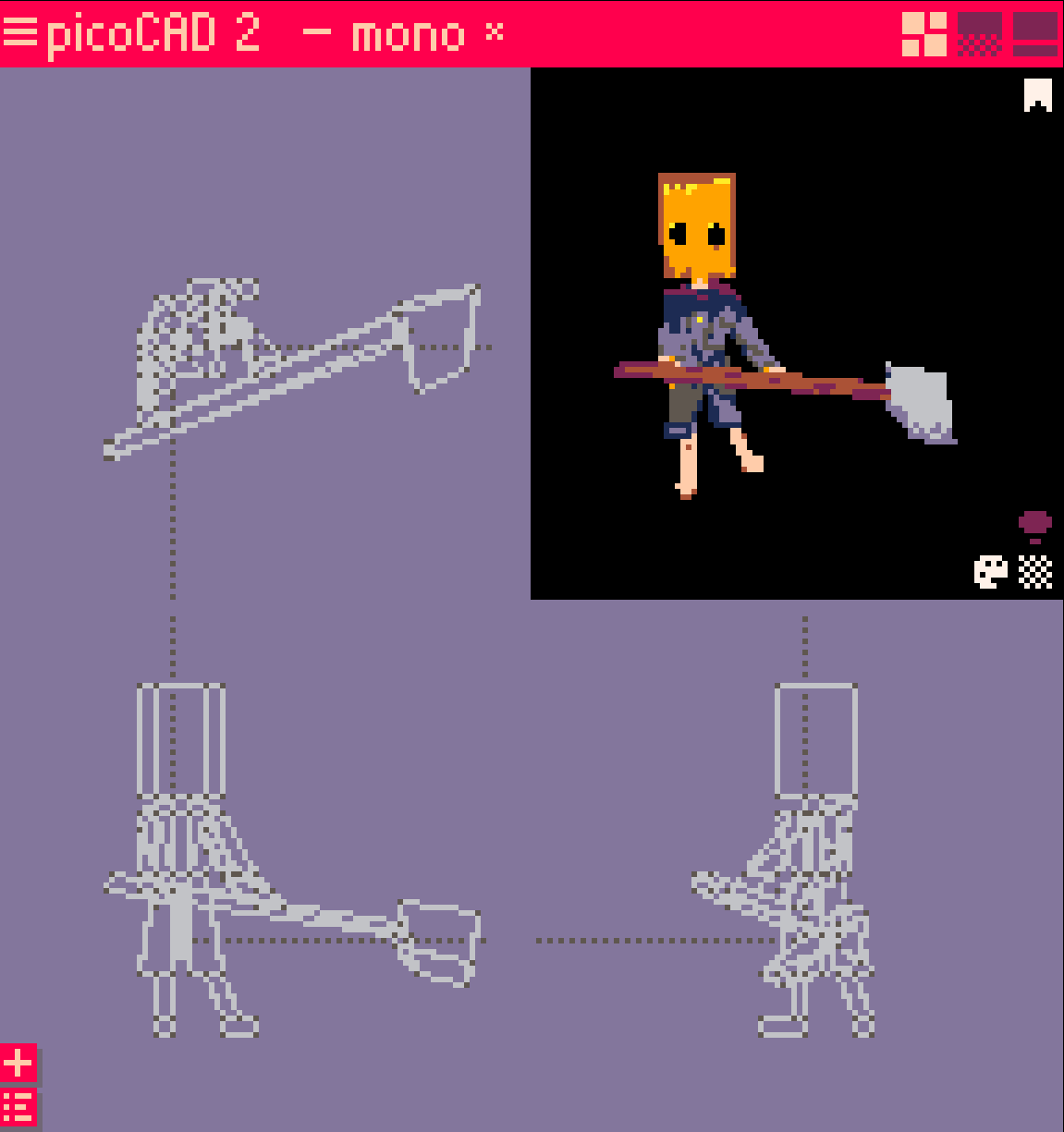Open the hamburger menu

[19, 32]
